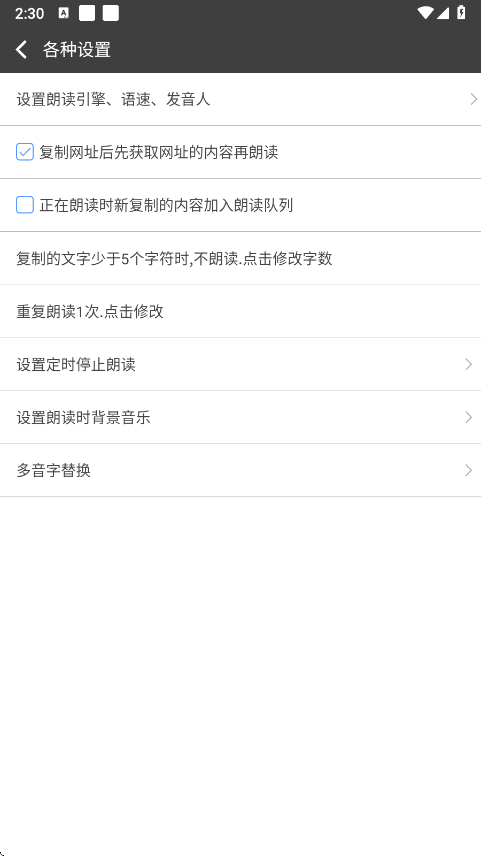Screen dimensions: 481x856
Task: Modify the minimum 5-character copy limit
Action: coord(240,258)
